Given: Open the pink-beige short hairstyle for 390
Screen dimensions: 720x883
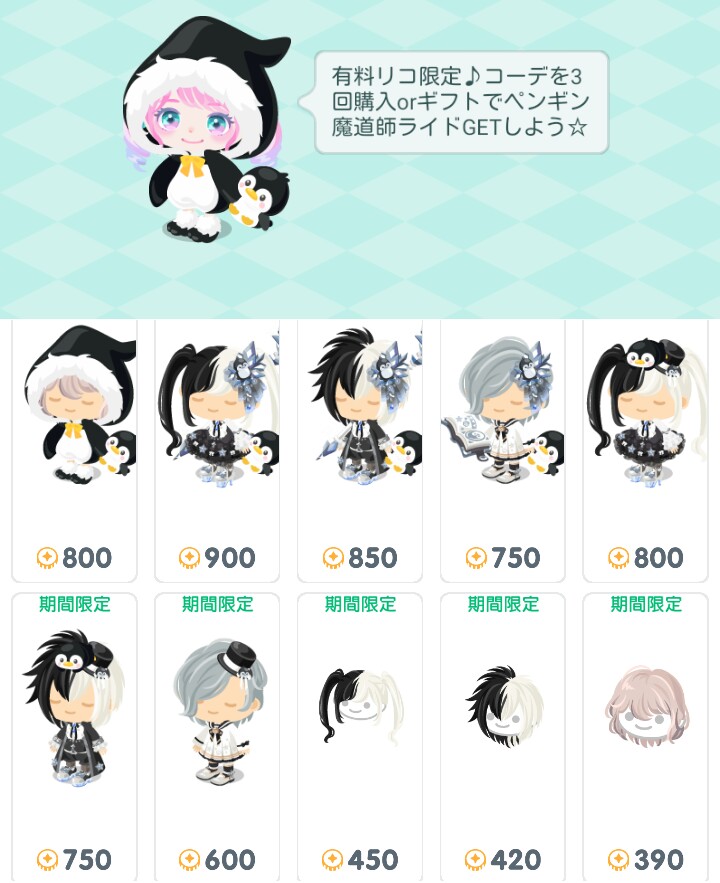Looking at the screenshot, I should 646,737.
